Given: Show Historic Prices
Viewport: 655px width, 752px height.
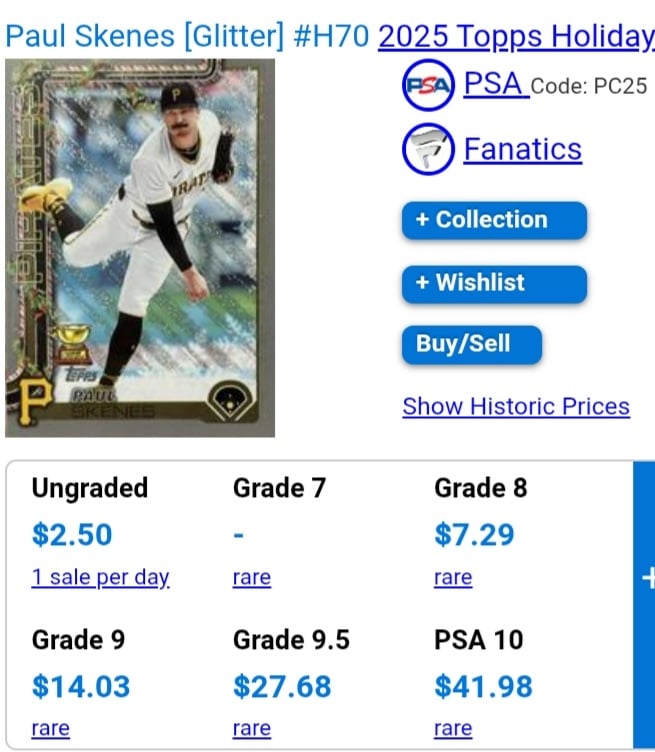Looking at the screenshot, I should point(515,406).
